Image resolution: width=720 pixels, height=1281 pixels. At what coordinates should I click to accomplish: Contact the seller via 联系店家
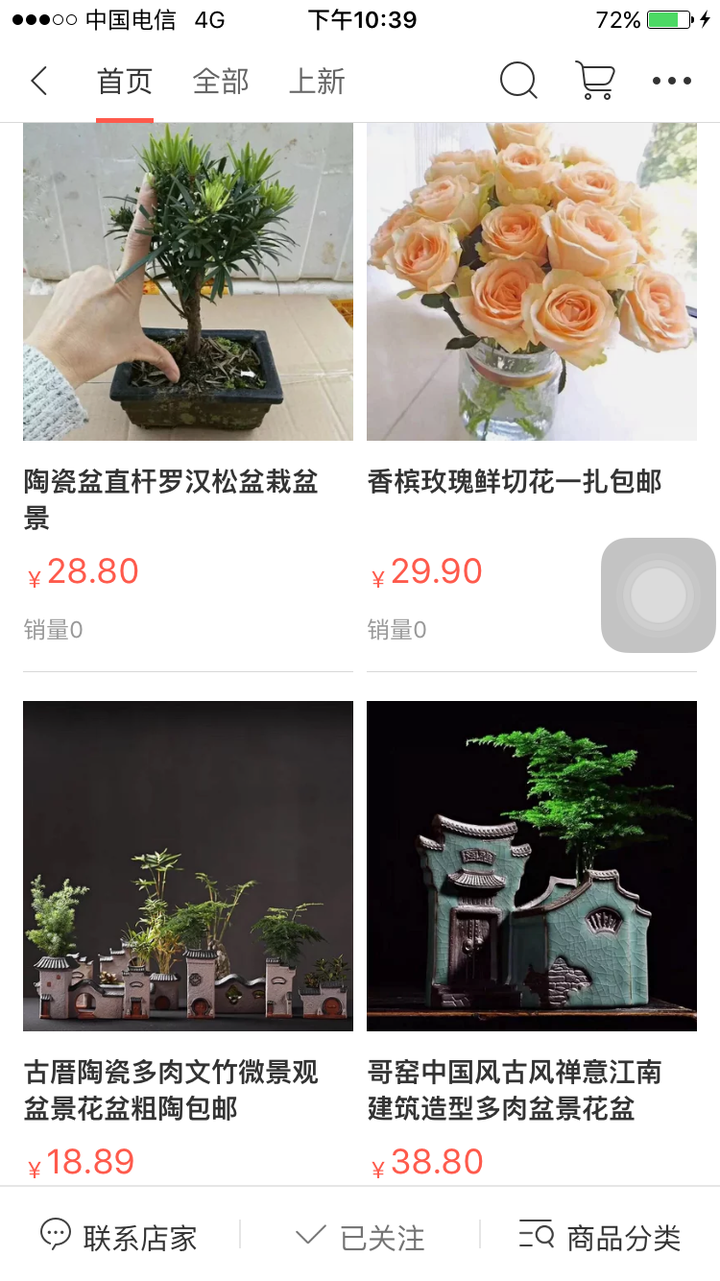[x=119, y=1237]
